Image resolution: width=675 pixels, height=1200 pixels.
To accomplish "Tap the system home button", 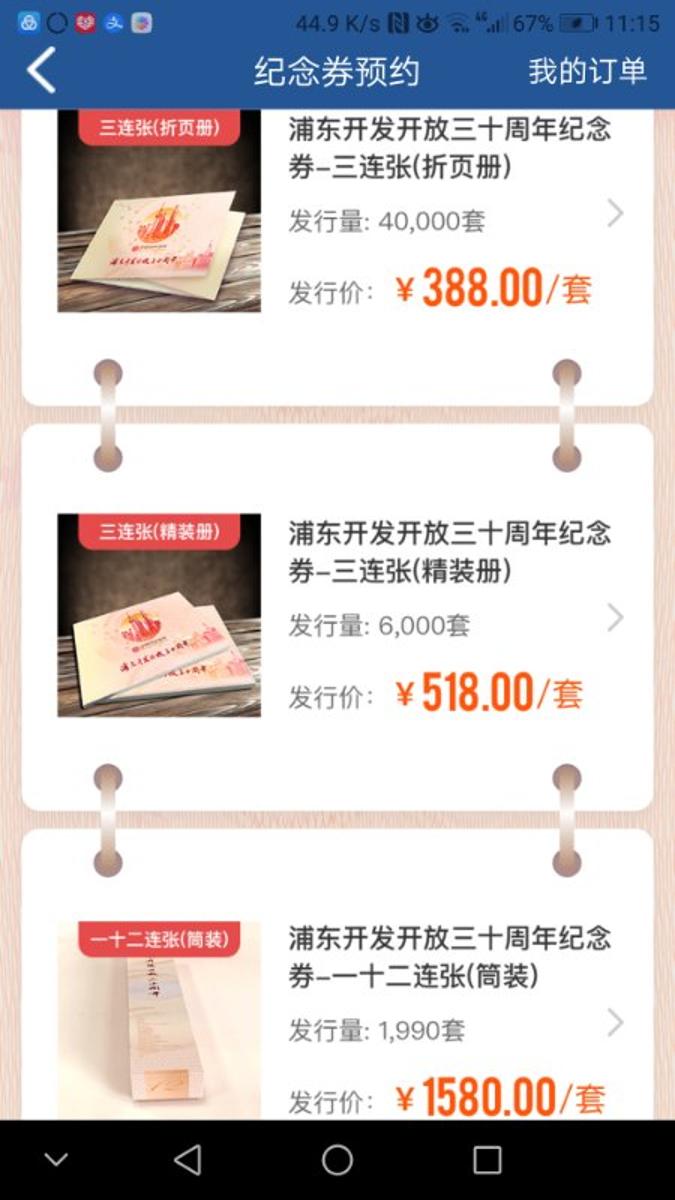I will (337, 1160).
